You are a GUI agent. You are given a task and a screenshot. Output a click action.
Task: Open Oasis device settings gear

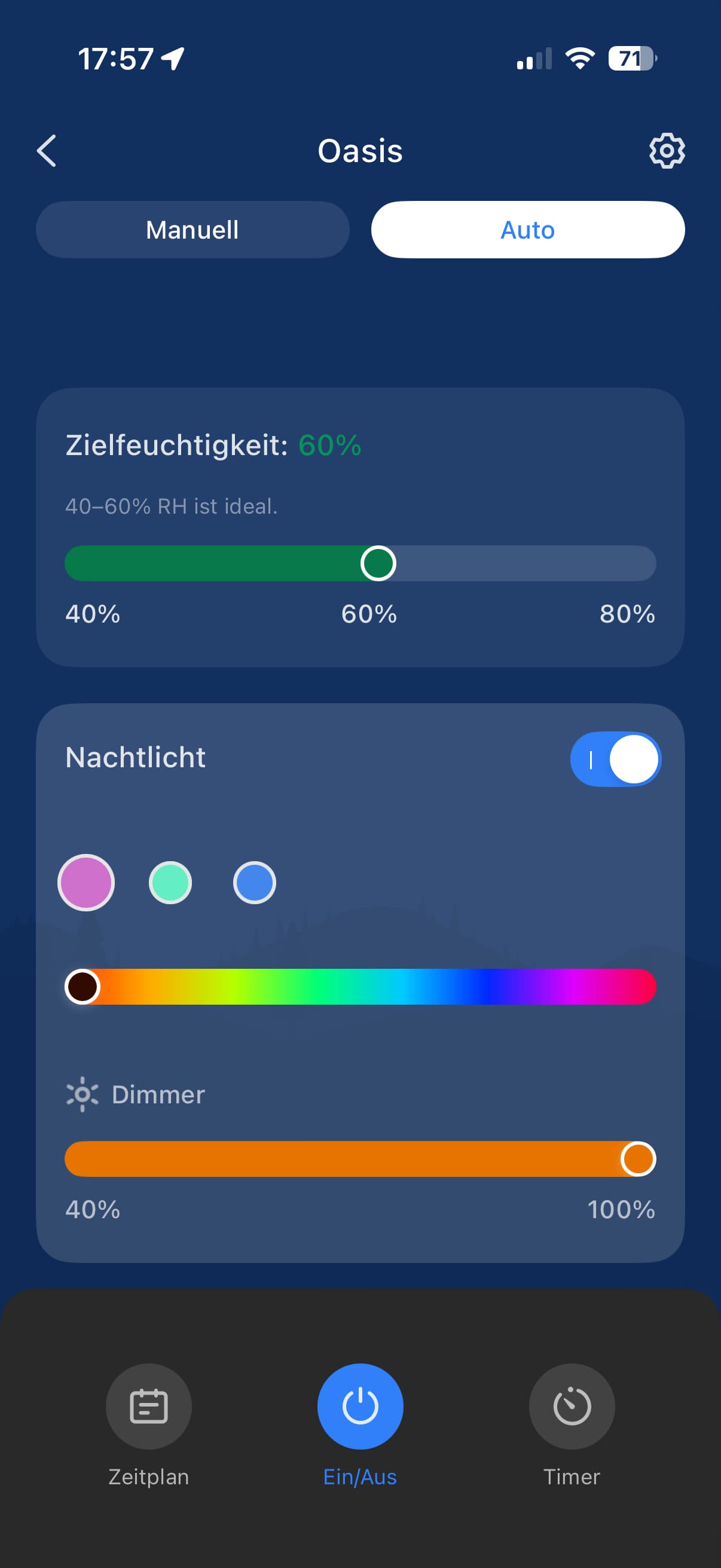tap(666, 150)
